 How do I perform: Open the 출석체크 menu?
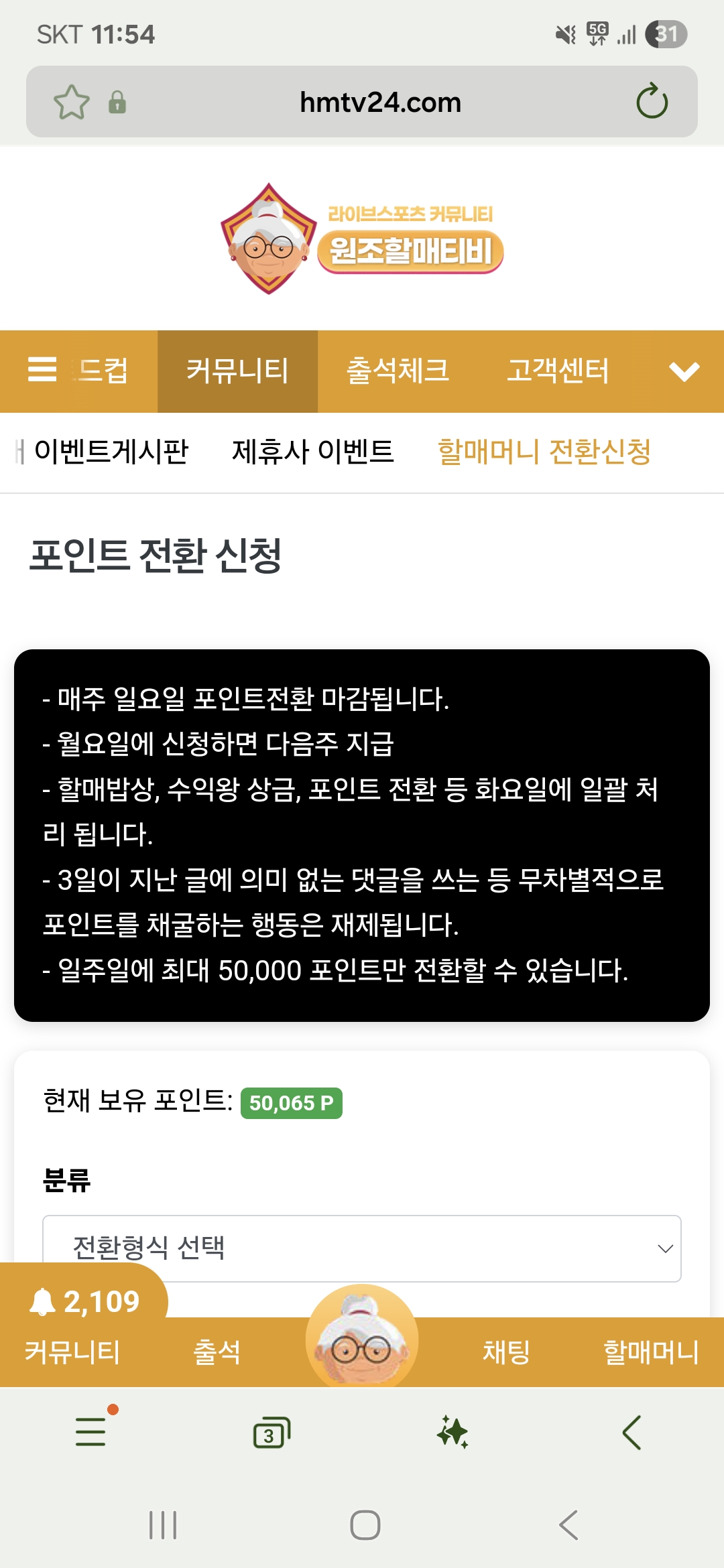398,371
